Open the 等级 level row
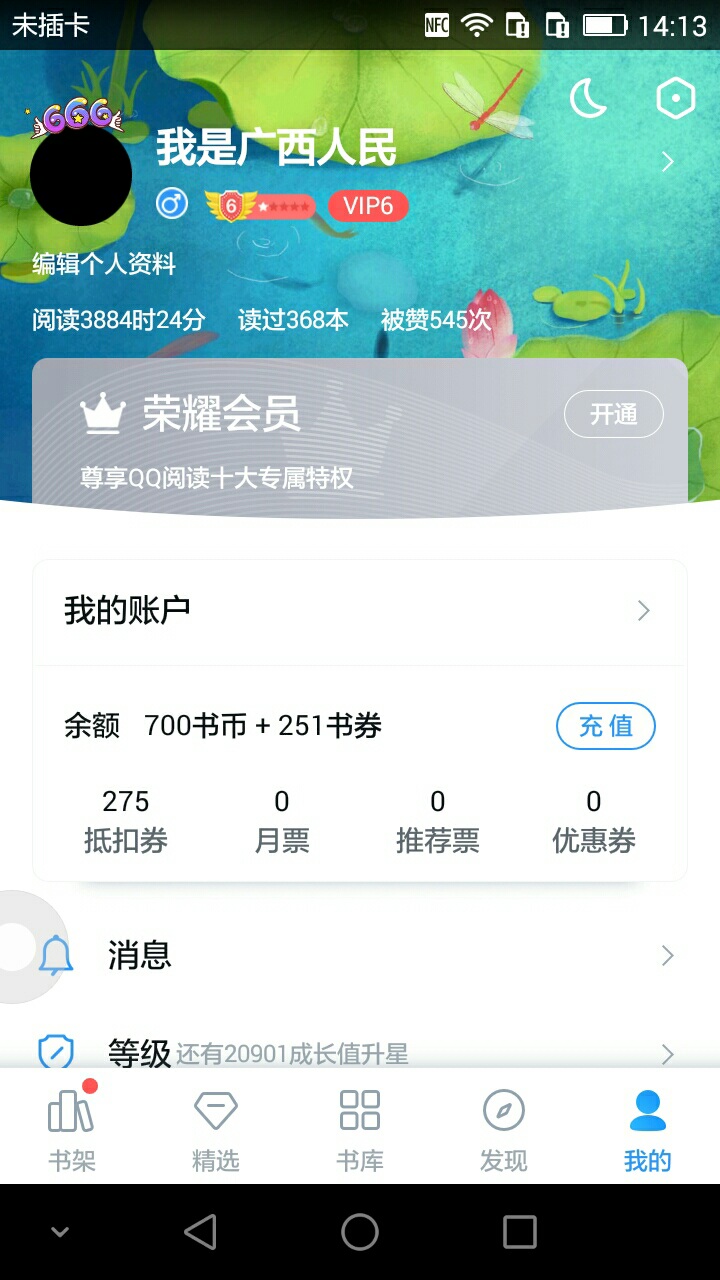 pos(360,1052)
